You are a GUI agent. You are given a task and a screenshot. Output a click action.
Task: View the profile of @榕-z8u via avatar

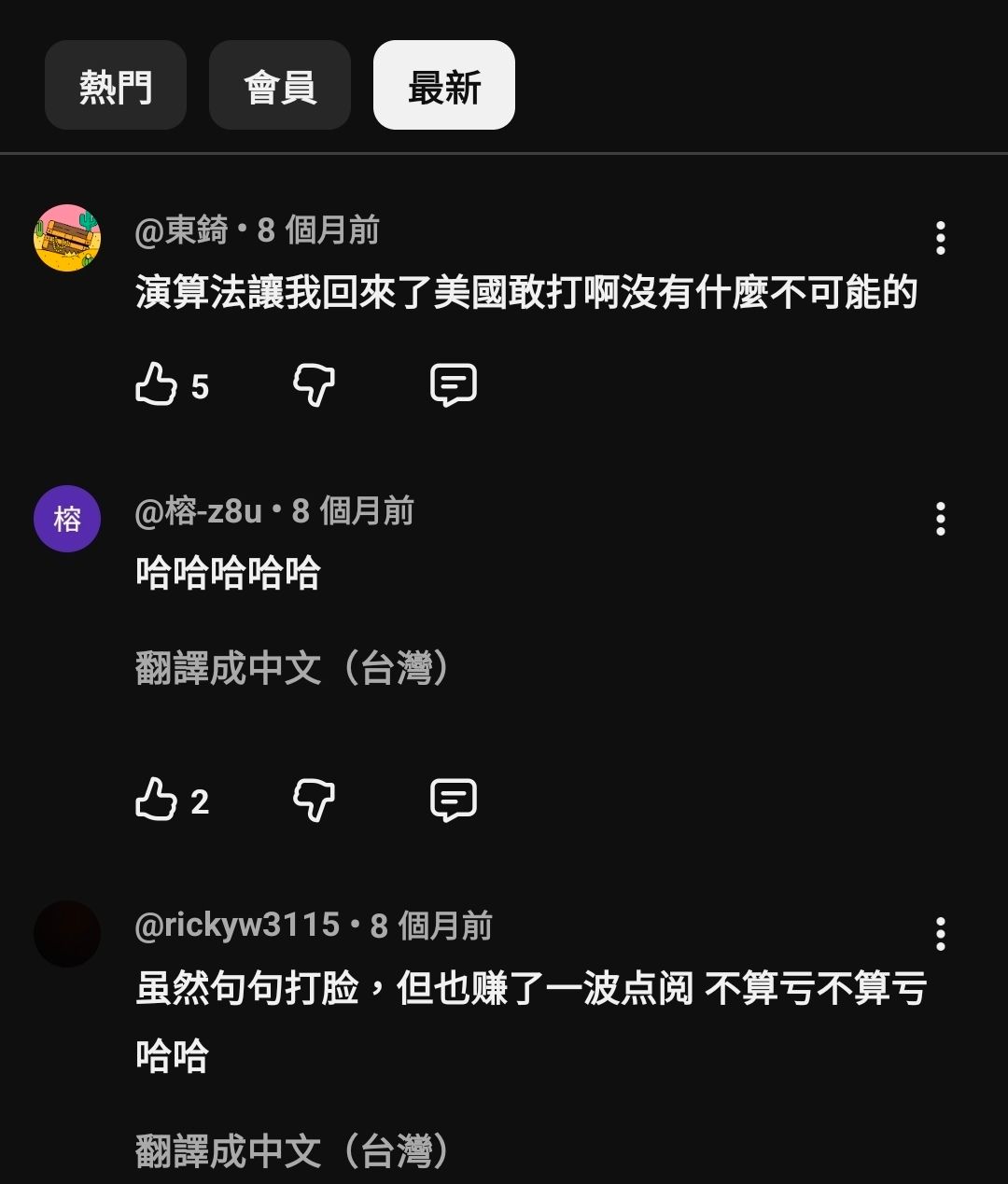[67, 519]
